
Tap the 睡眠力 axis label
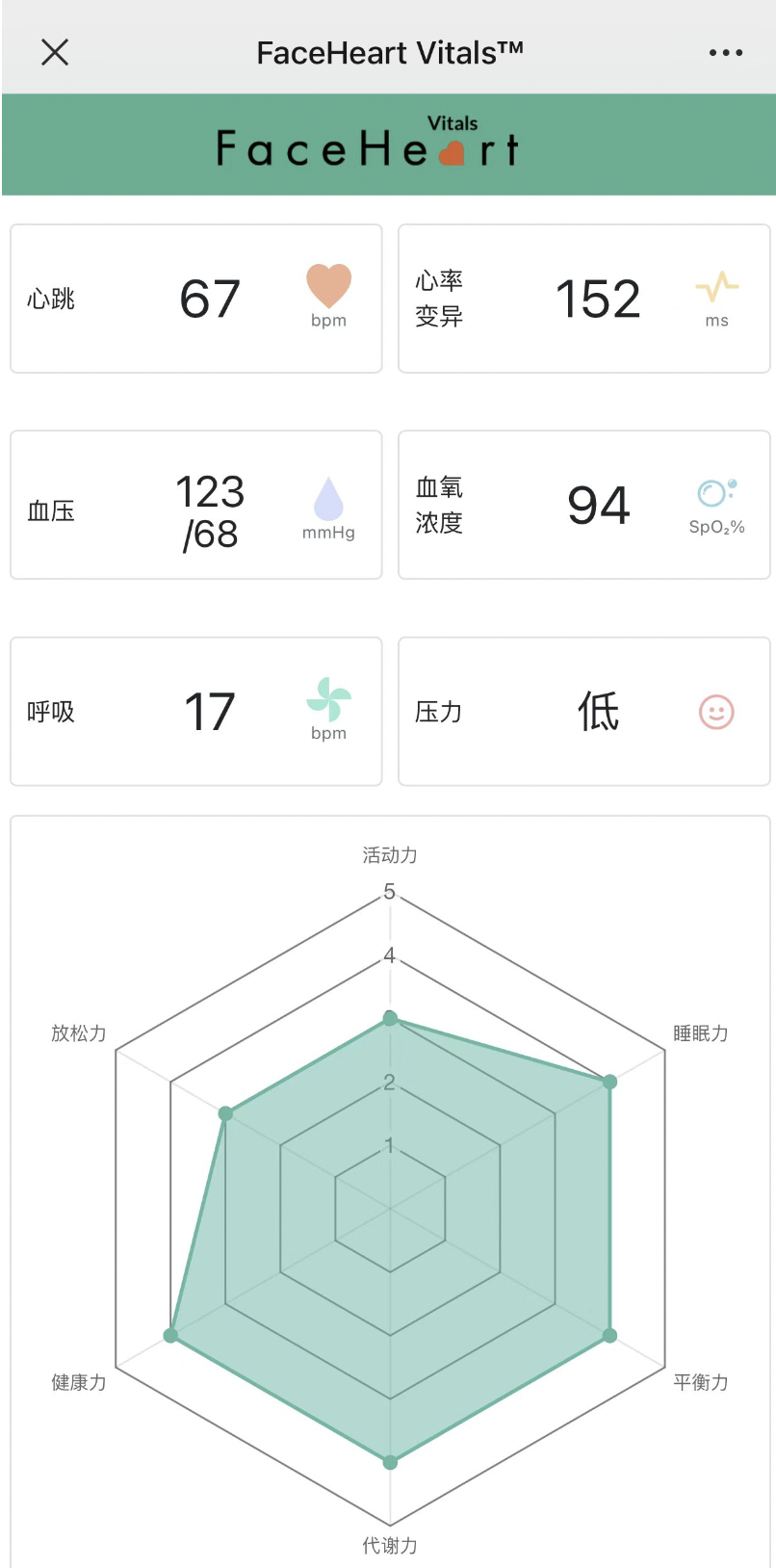(700, 1033)
